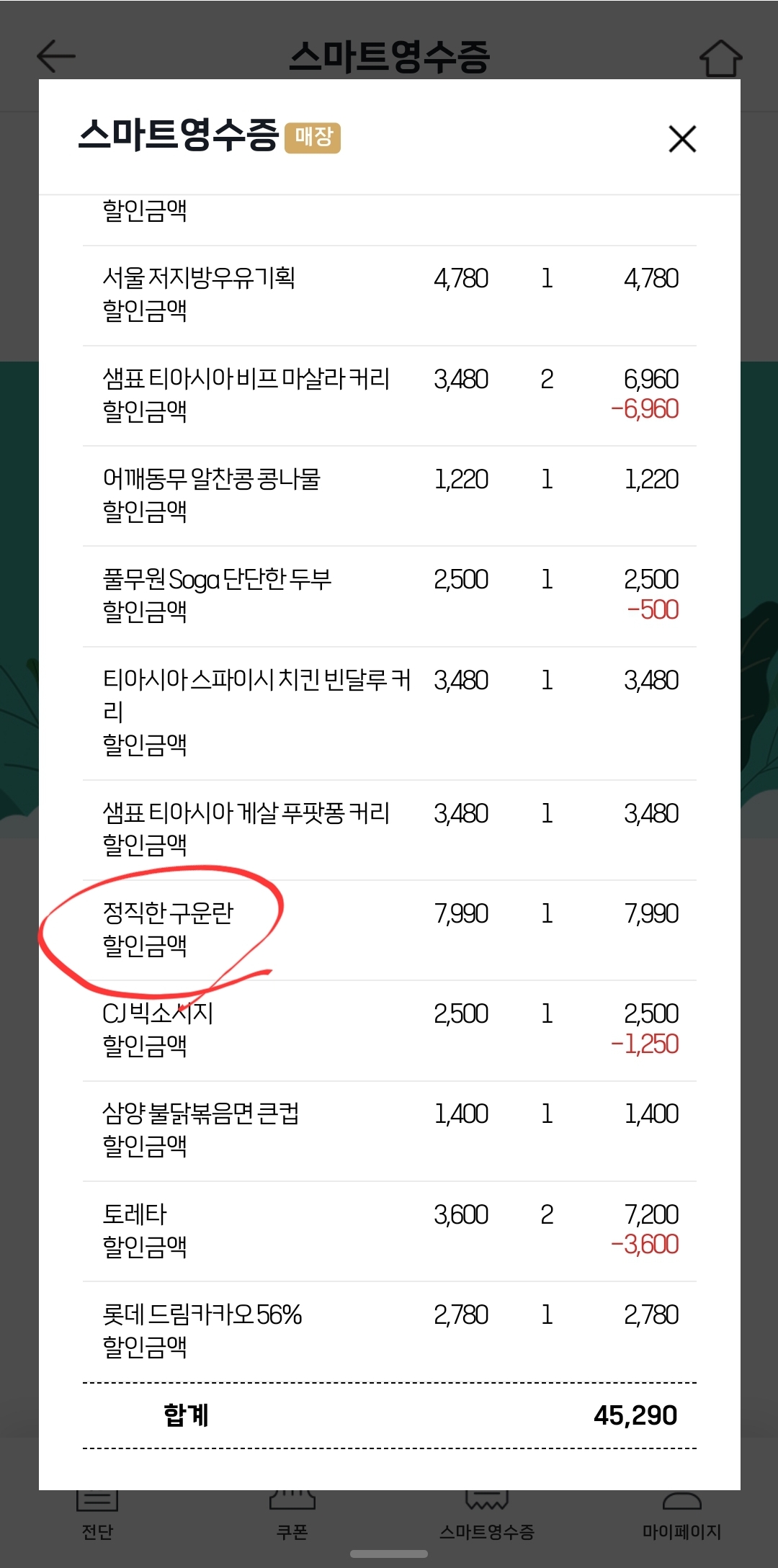Open the home screen via house icon

pyautogui.click(x=723, y=56)
